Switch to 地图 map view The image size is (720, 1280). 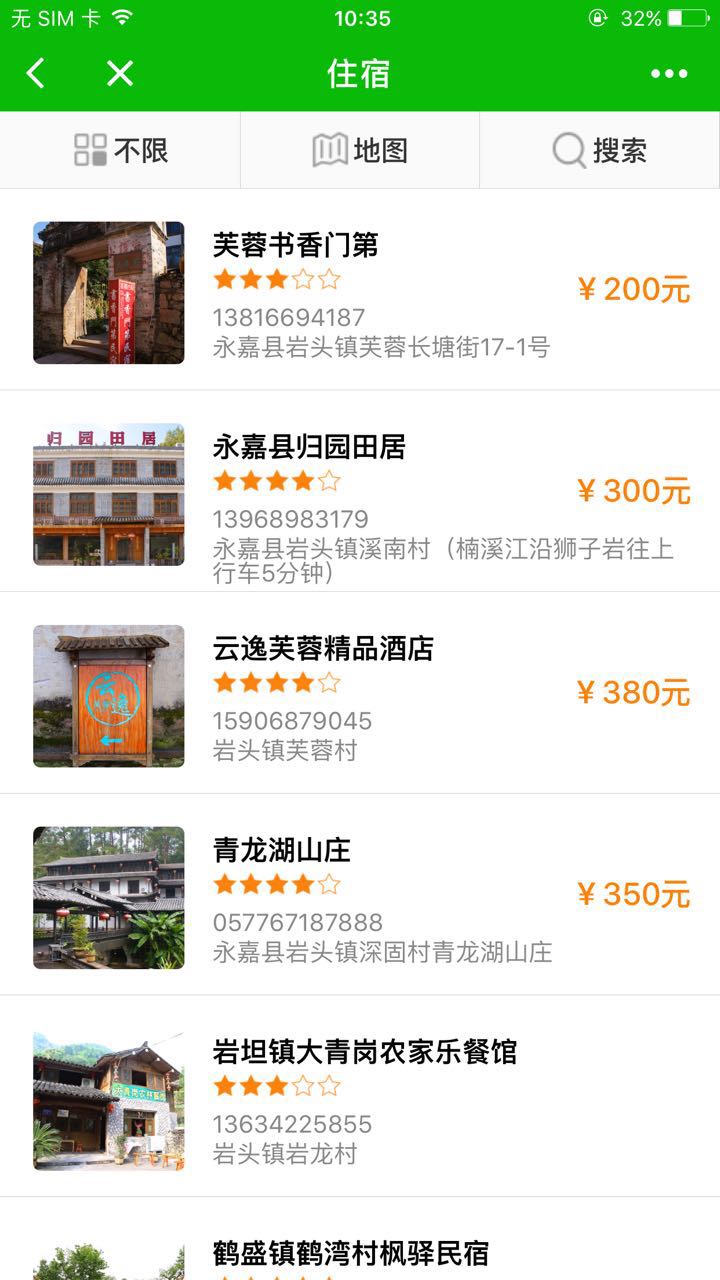pos(360,150)
